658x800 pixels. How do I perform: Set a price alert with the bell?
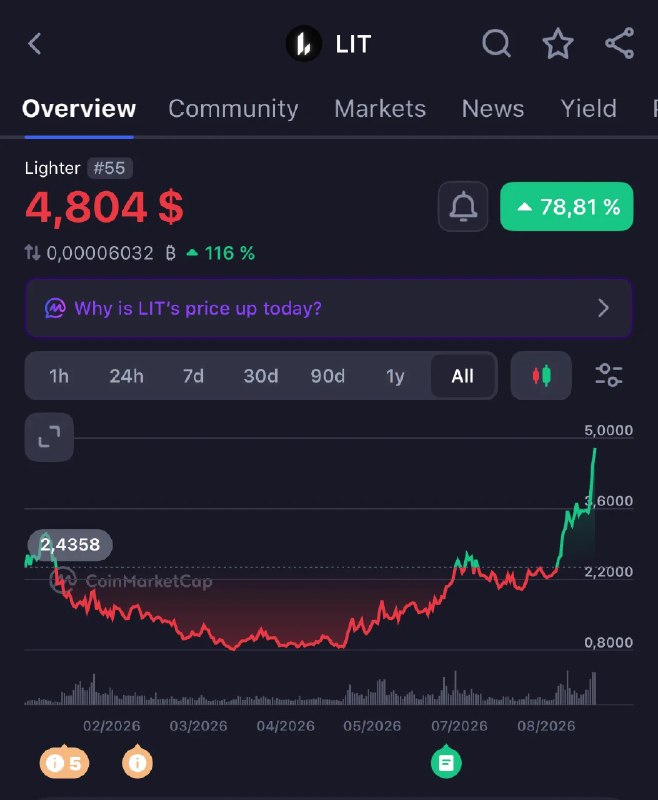coord(463,207)
